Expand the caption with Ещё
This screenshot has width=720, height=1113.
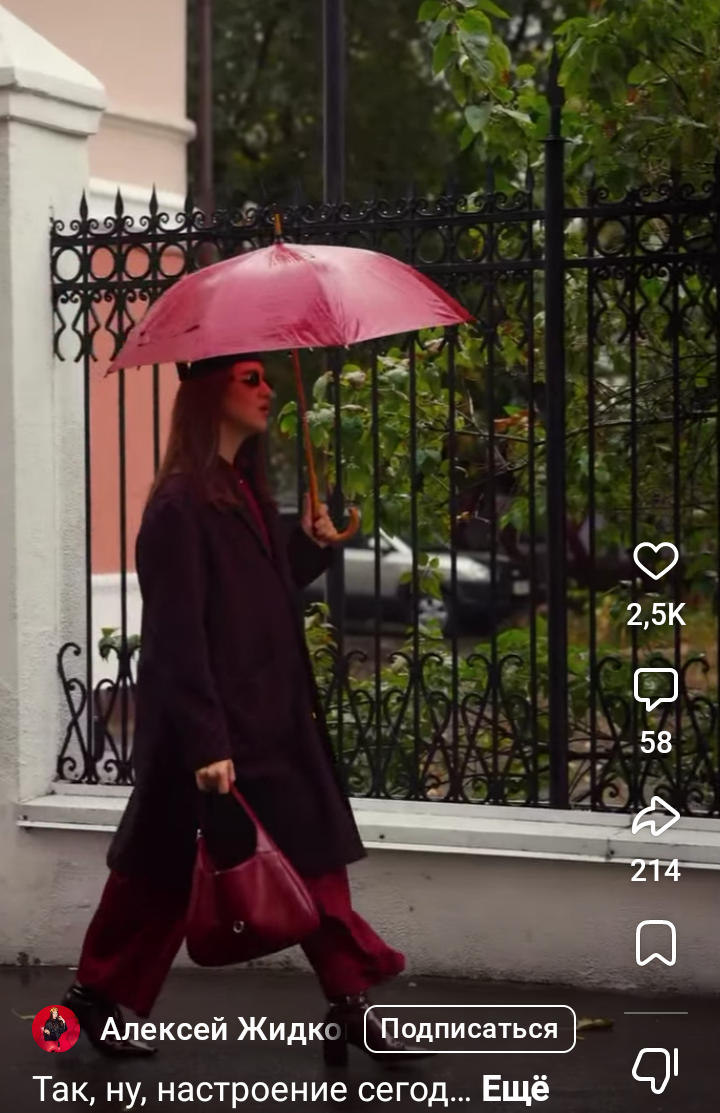(x=515, y=1088)
